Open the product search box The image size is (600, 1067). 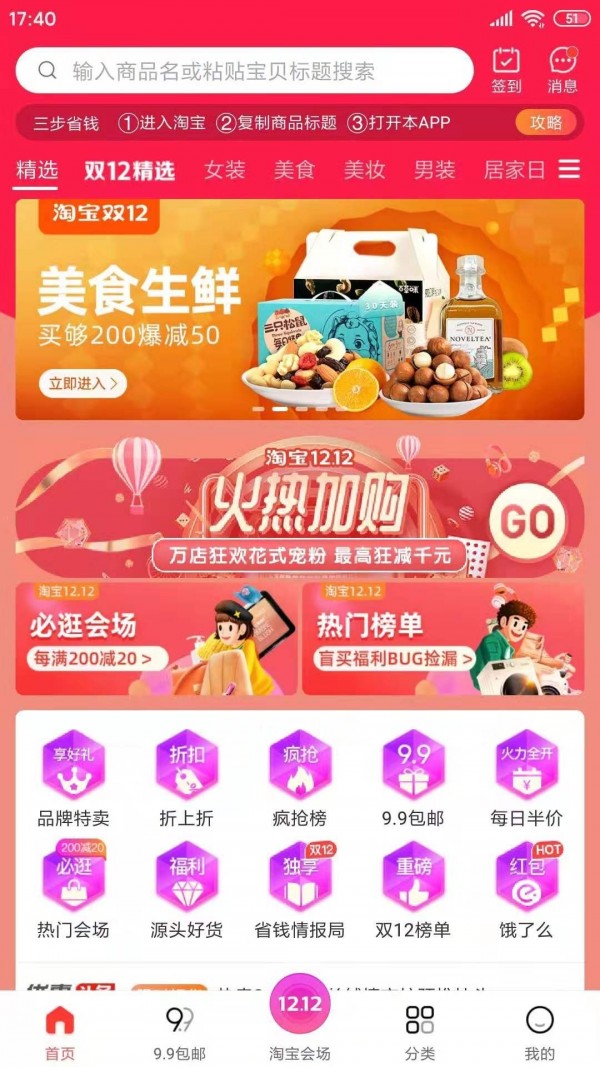coord(244,70)
